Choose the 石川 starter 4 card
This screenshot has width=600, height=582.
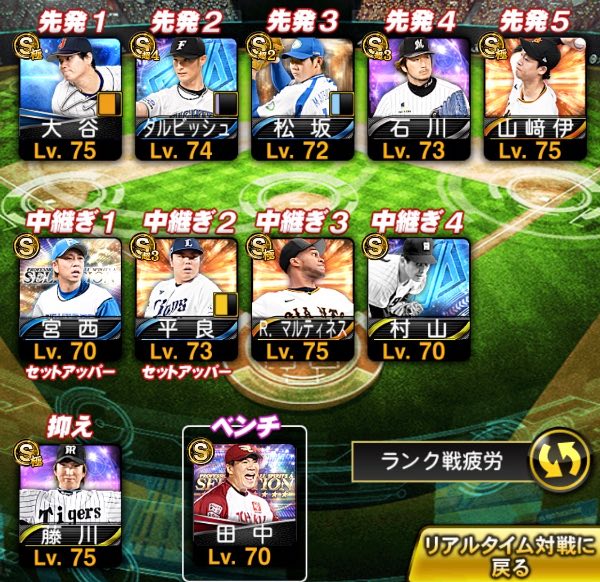[x=419, y=99]
